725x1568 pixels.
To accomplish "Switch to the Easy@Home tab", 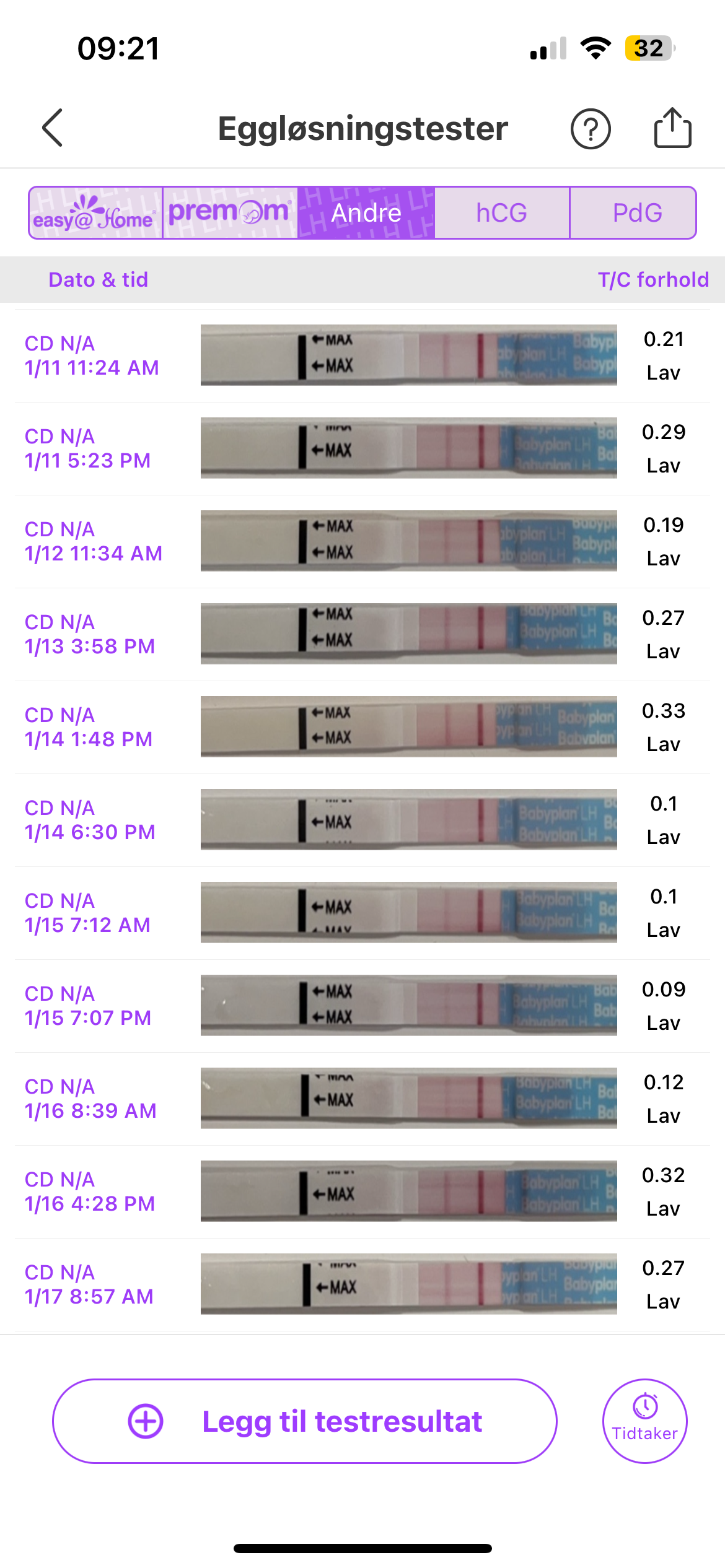I will pos(95,212).
